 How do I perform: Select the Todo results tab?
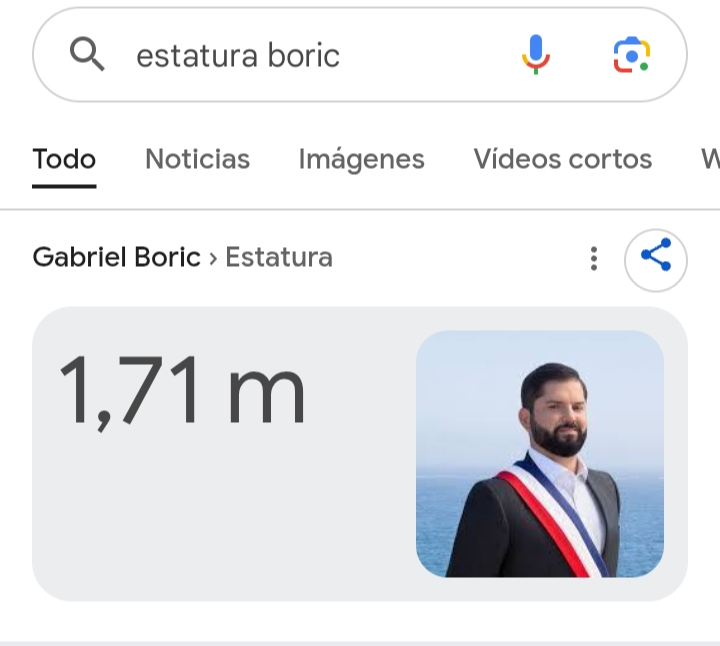click(64, 159)
